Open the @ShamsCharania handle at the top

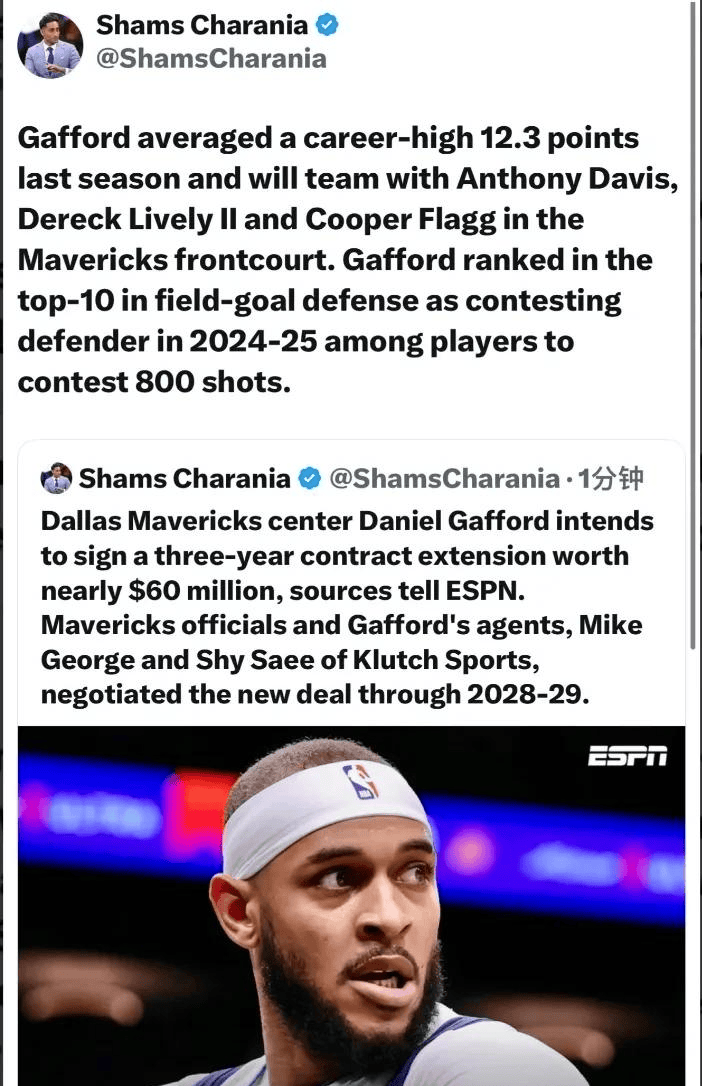(211, 59)
